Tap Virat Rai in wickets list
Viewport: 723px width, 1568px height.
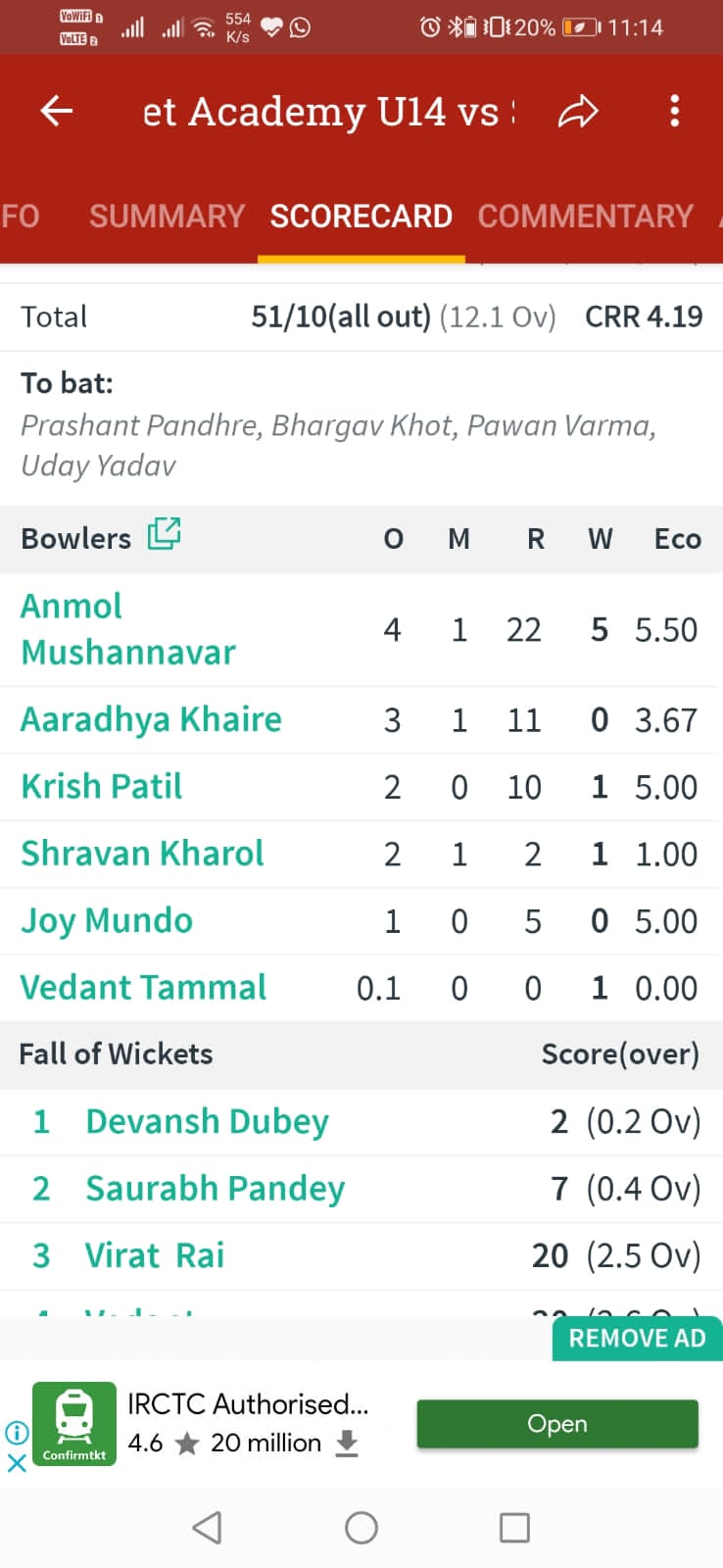pos(155,1254)
